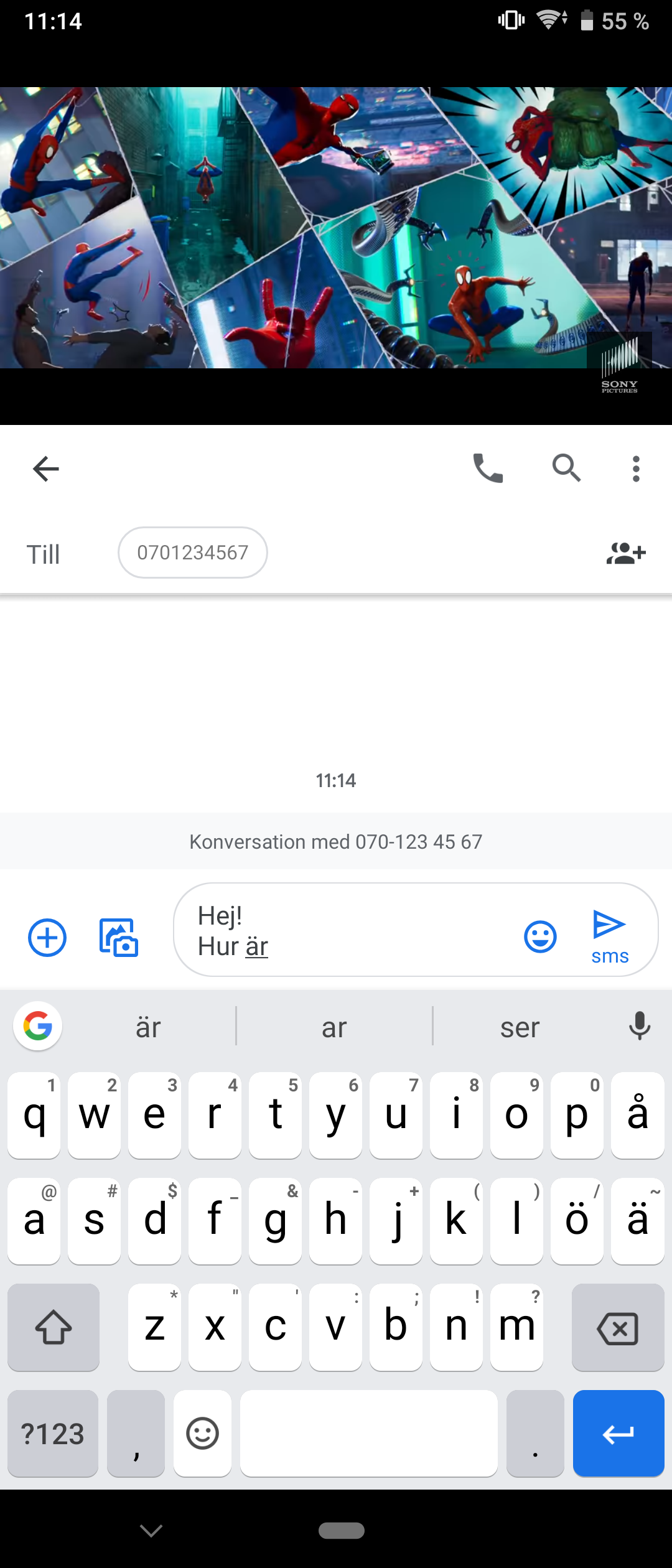The height and width of the screenshot is (1568, 672).
Task: Search within the conversation
Action: pos(566,469)
